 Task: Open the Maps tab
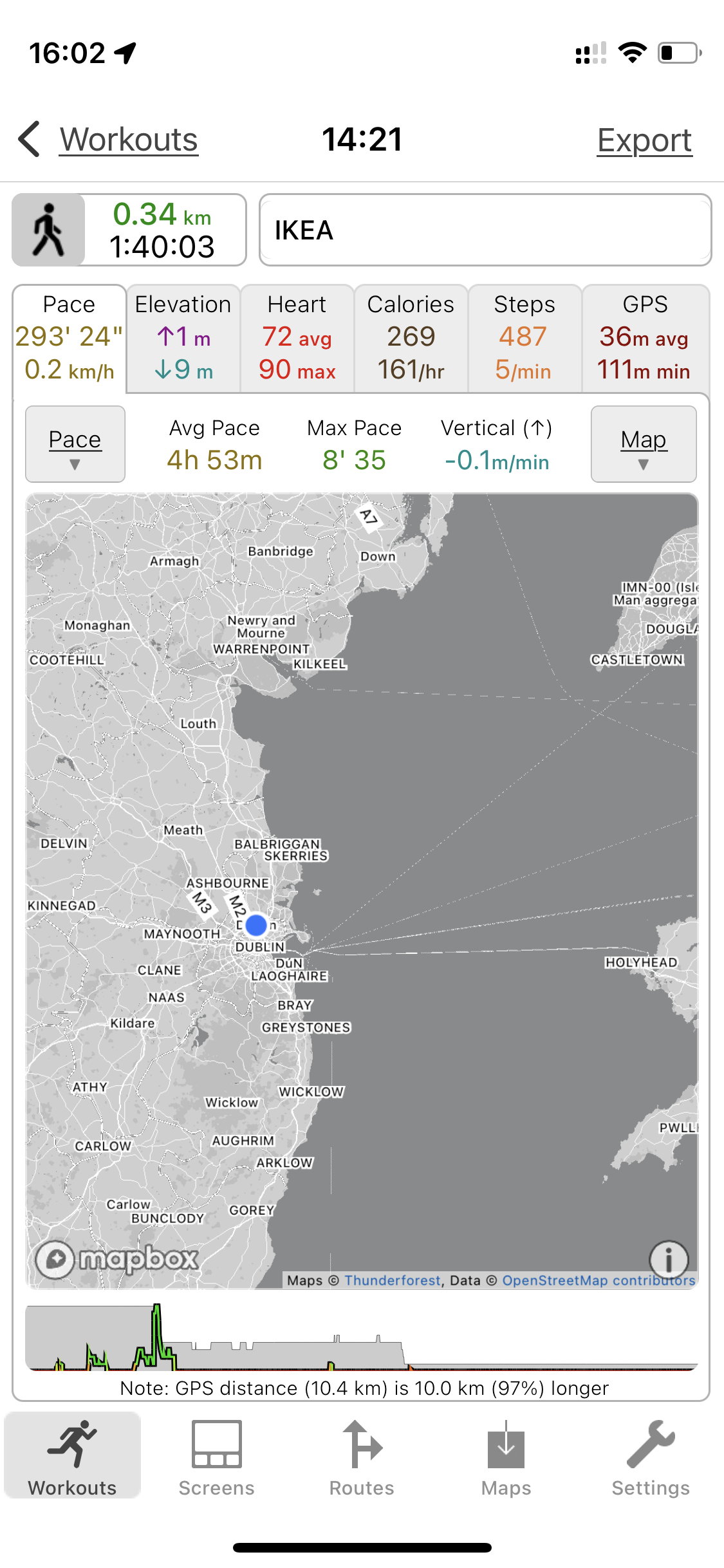(506, 1458)
